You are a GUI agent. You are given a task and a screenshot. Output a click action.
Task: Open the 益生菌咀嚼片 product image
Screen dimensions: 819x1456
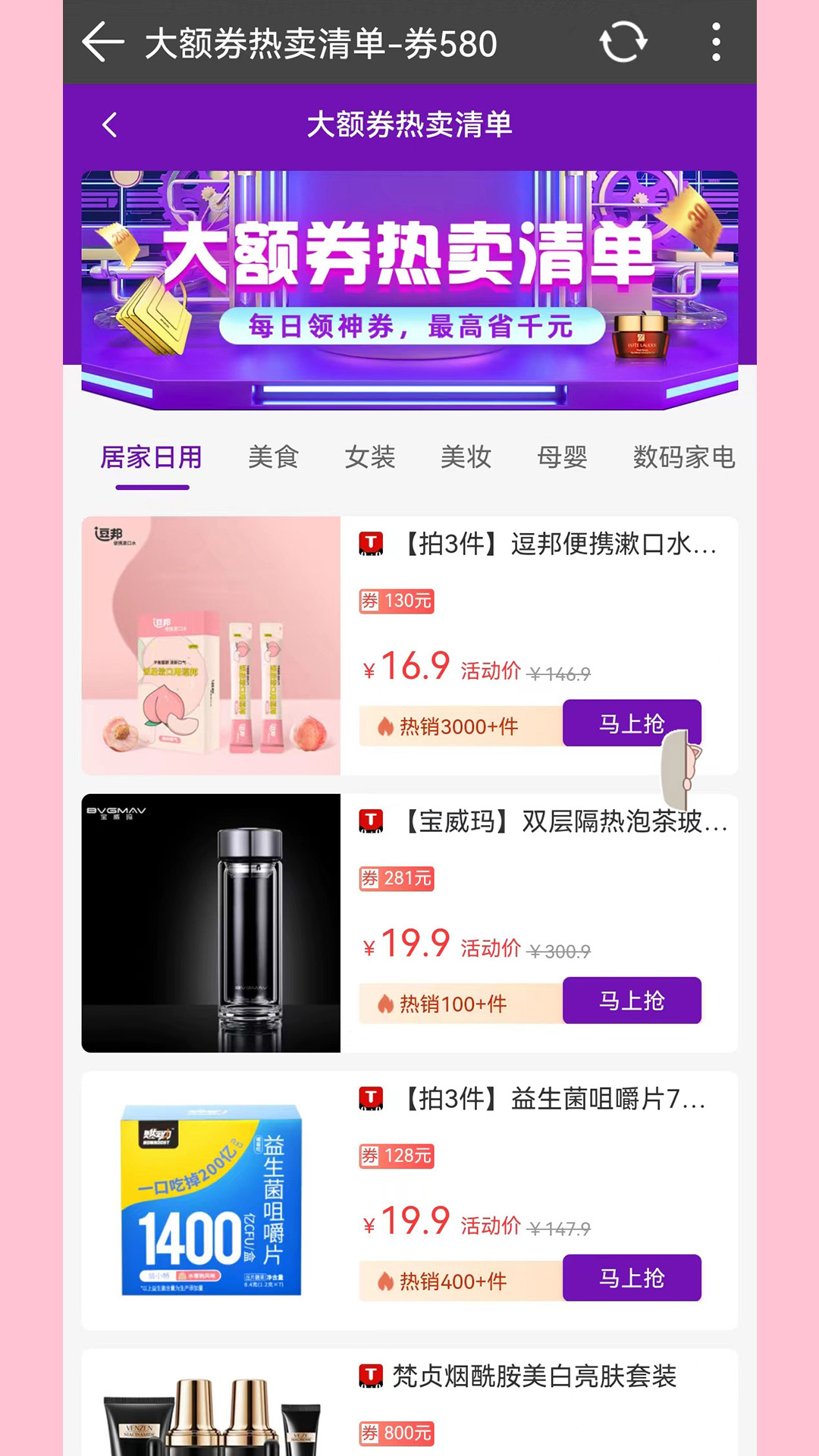coord(211,1200)
